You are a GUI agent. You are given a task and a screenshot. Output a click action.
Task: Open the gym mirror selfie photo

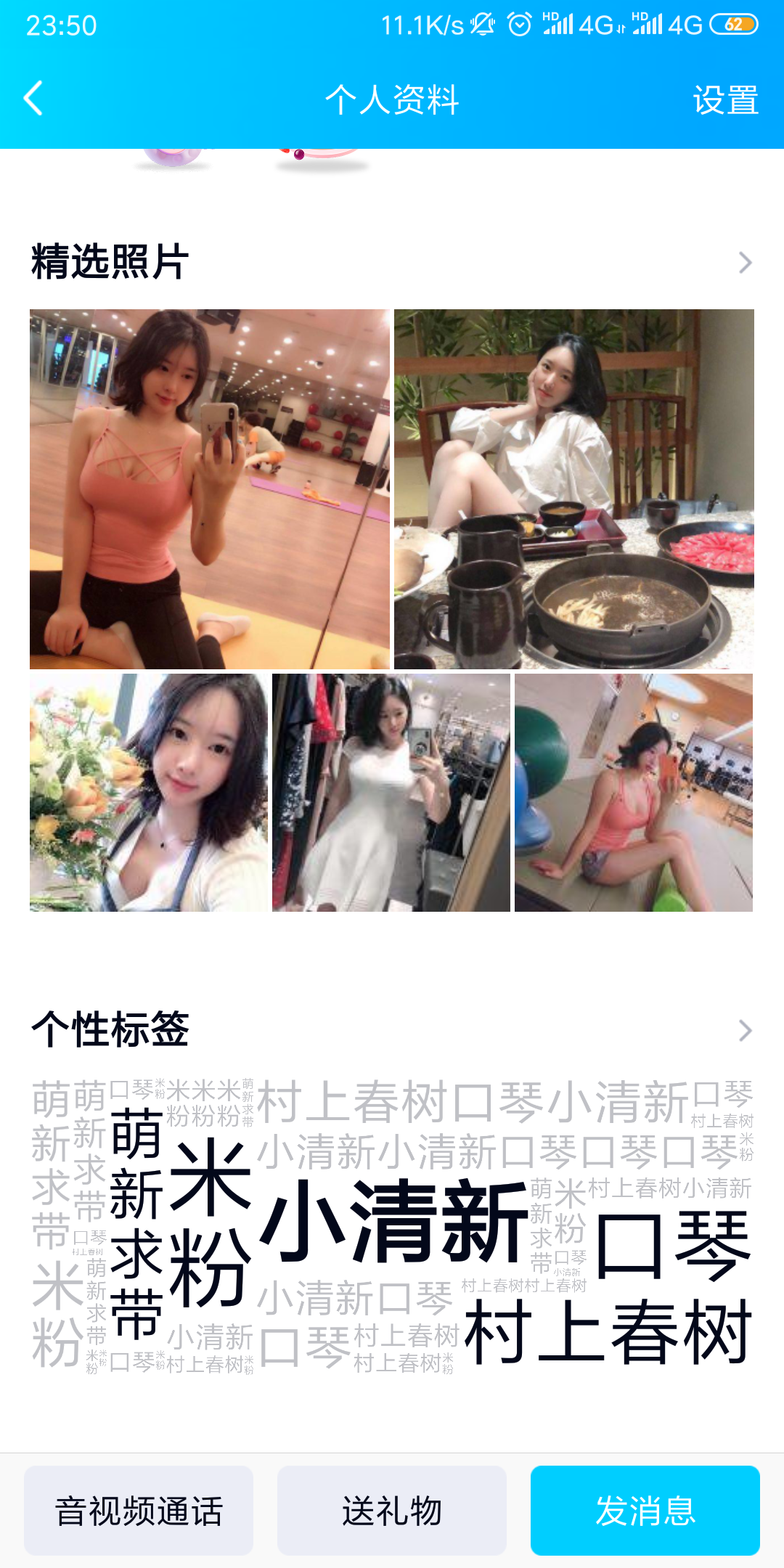pos(209,489)
